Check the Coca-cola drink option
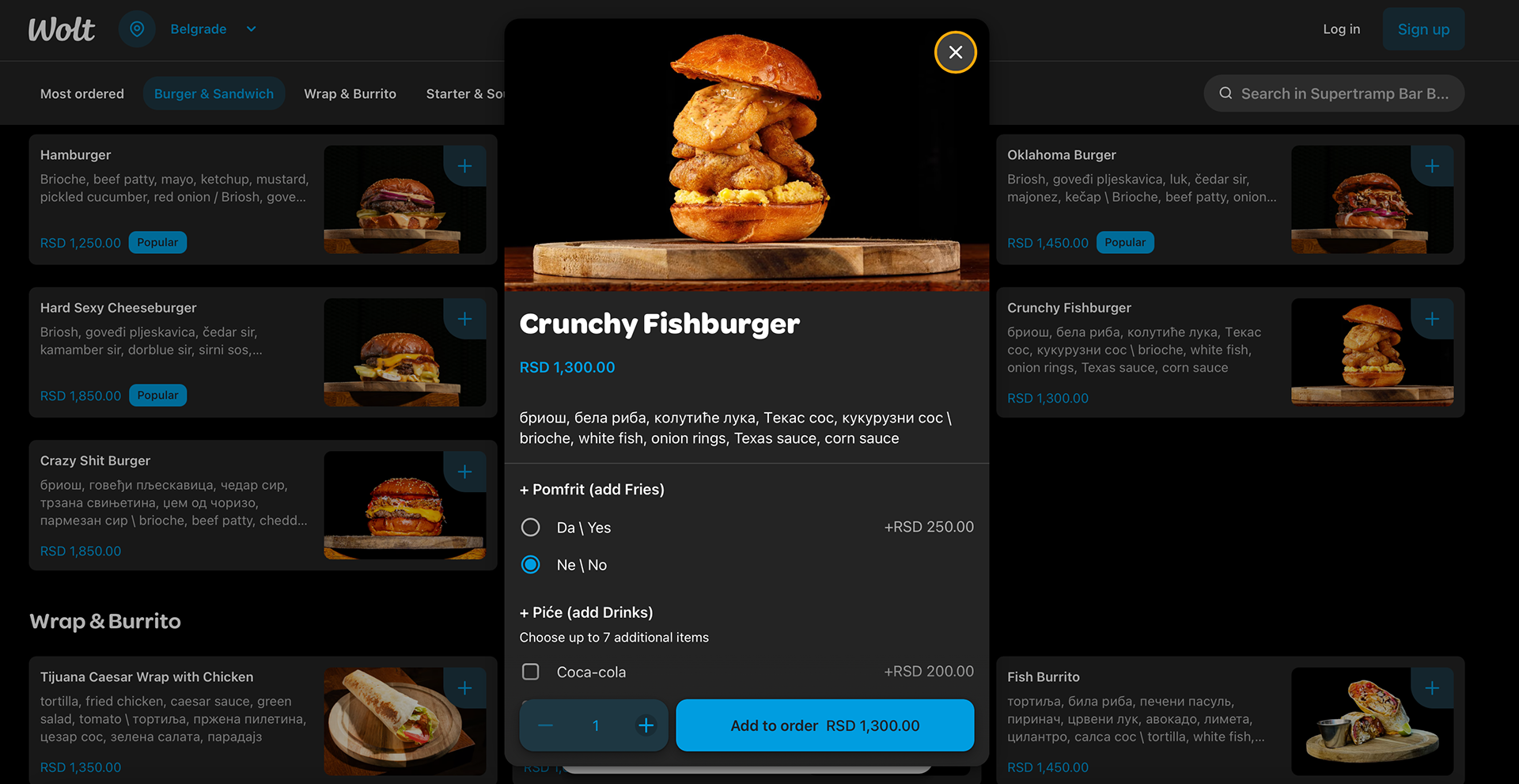This screenshot has height=784, width=1519. pos(531,672)
